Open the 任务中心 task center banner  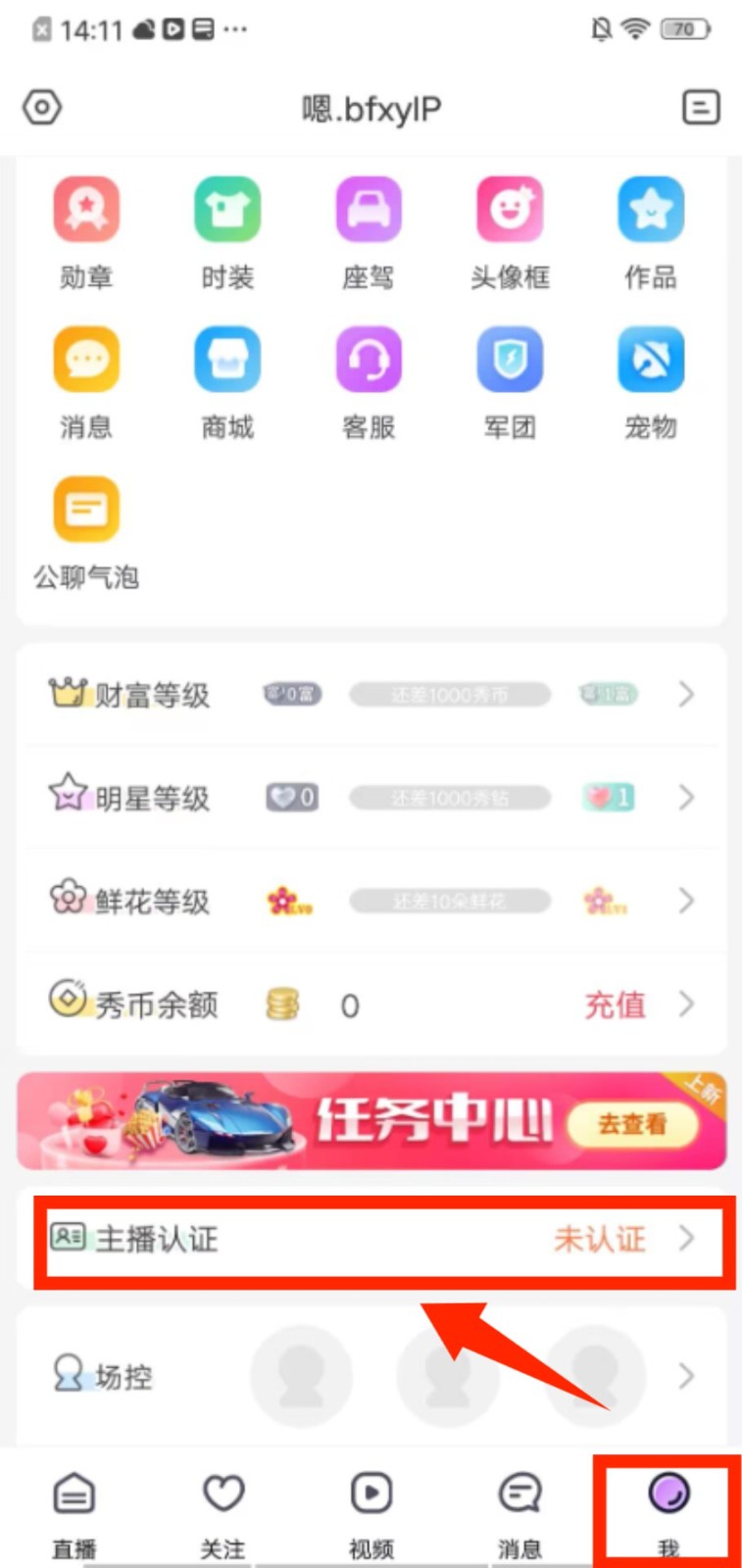point(371,1121)
